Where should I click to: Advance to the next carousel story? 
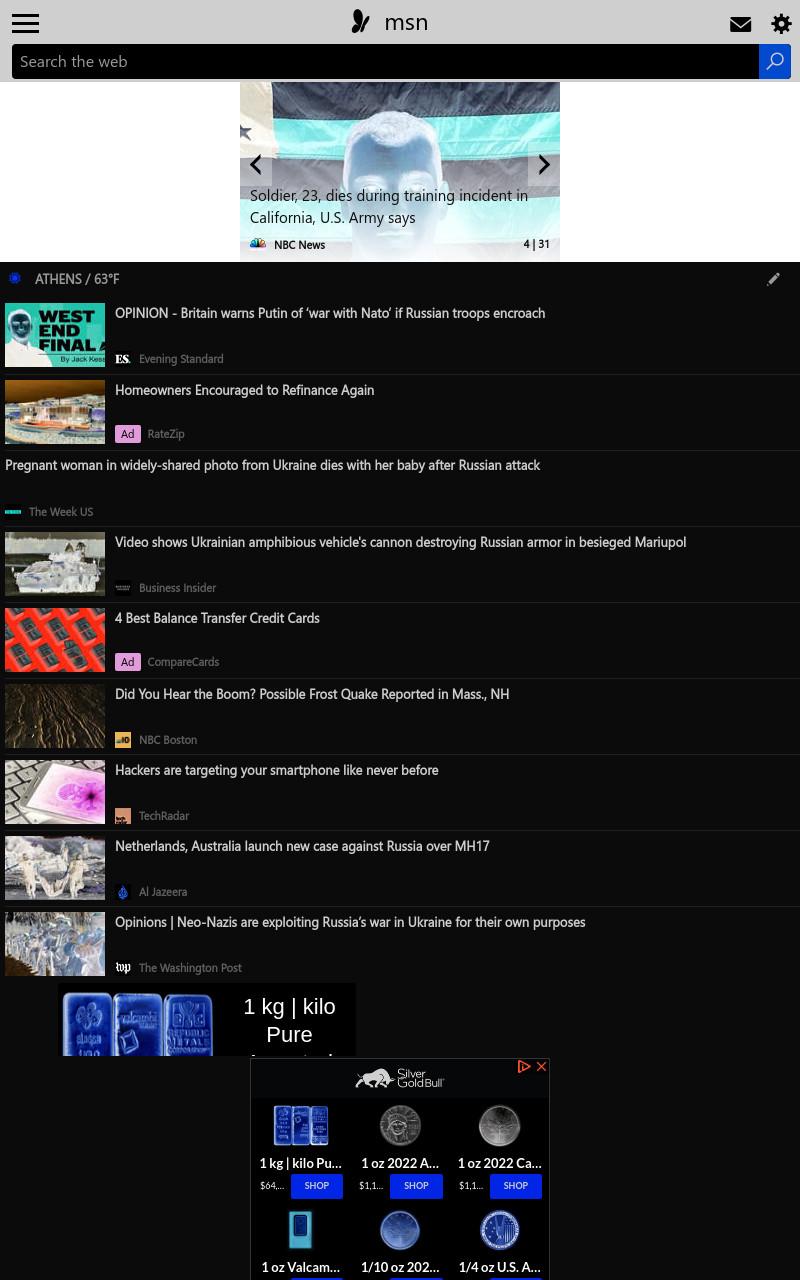pyautogui.click(x=544, y=165)
